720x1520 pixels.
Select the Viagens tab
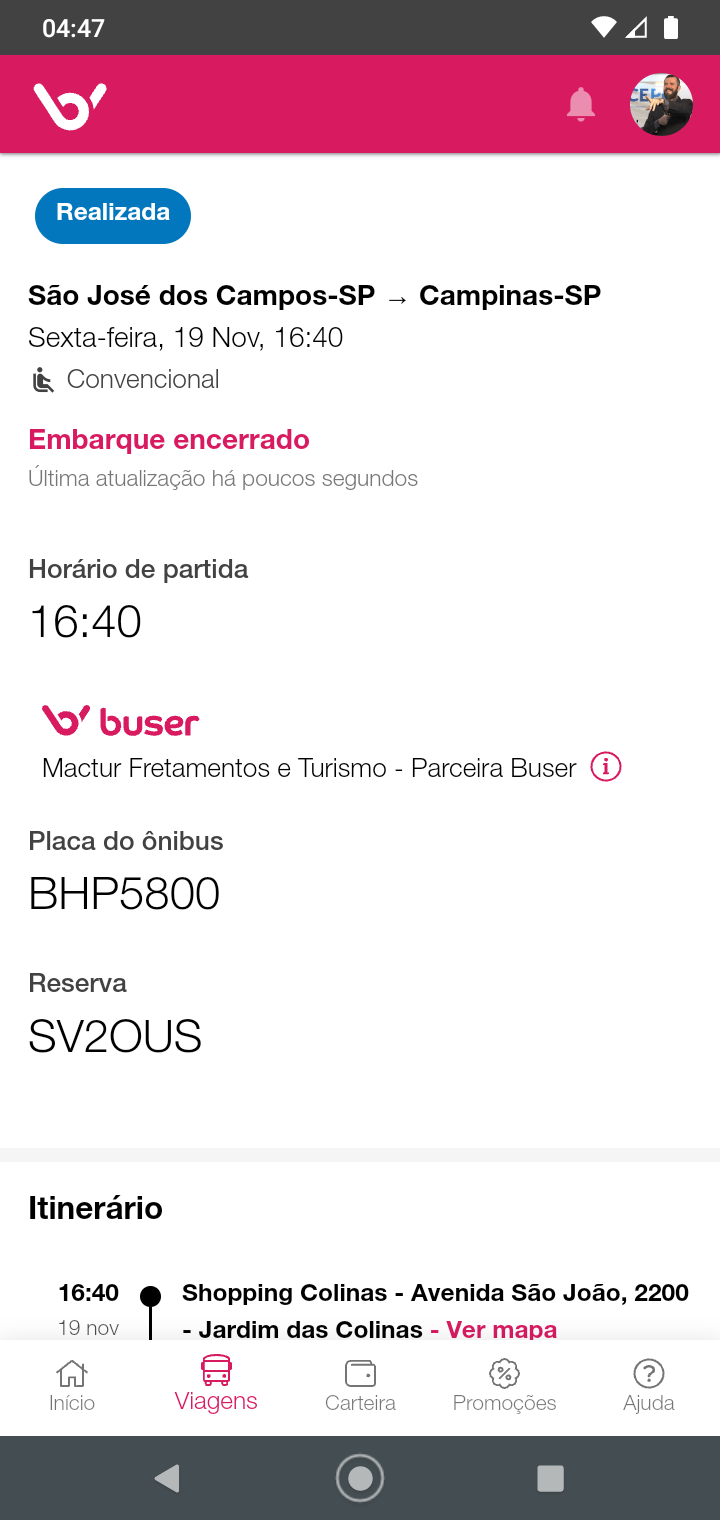tap(216, 1386)
